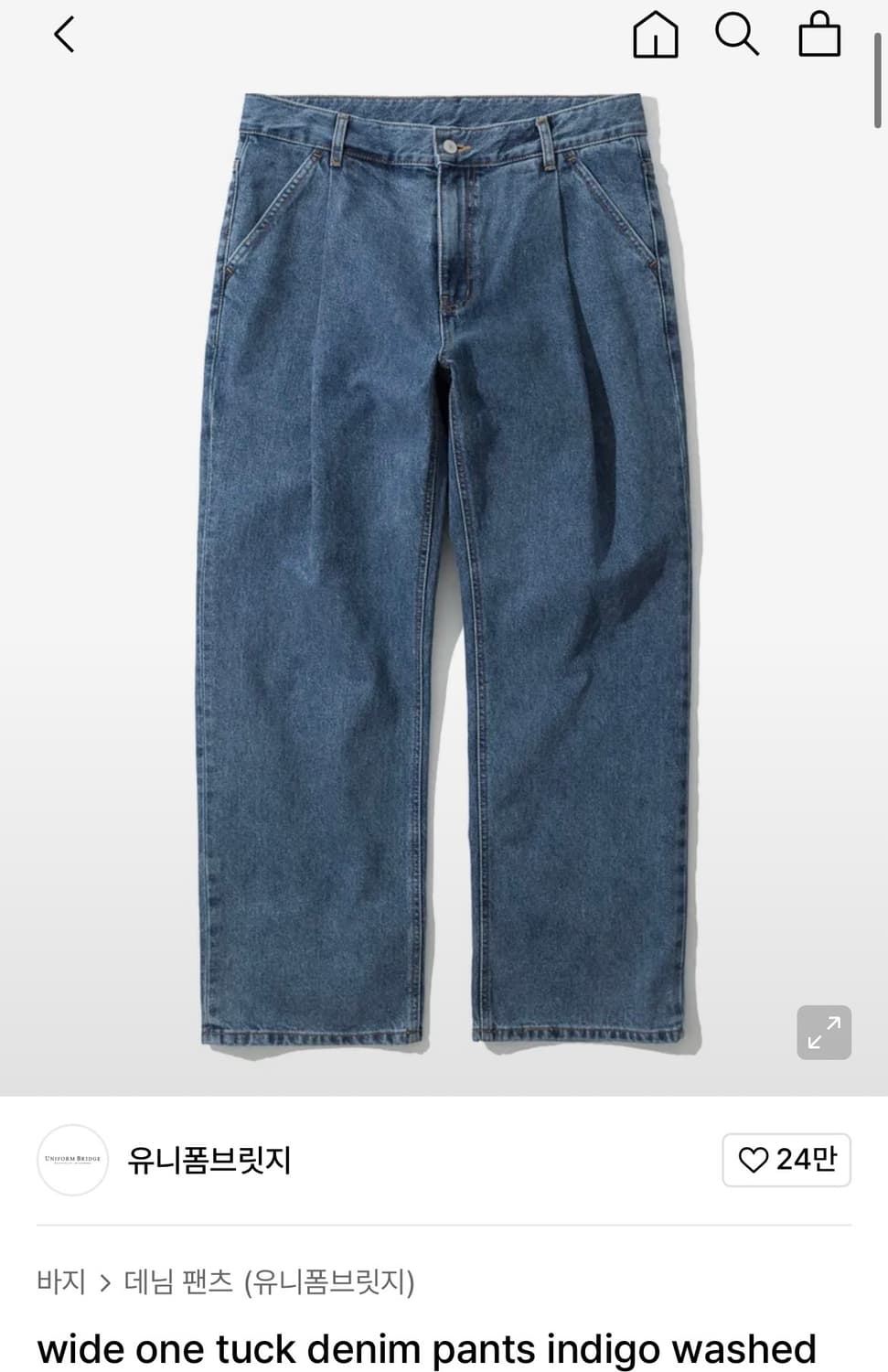Click the Uniform Bridge circular brand logo
The height and width of the screenshot is (1372, 888).
[72, 1161]
